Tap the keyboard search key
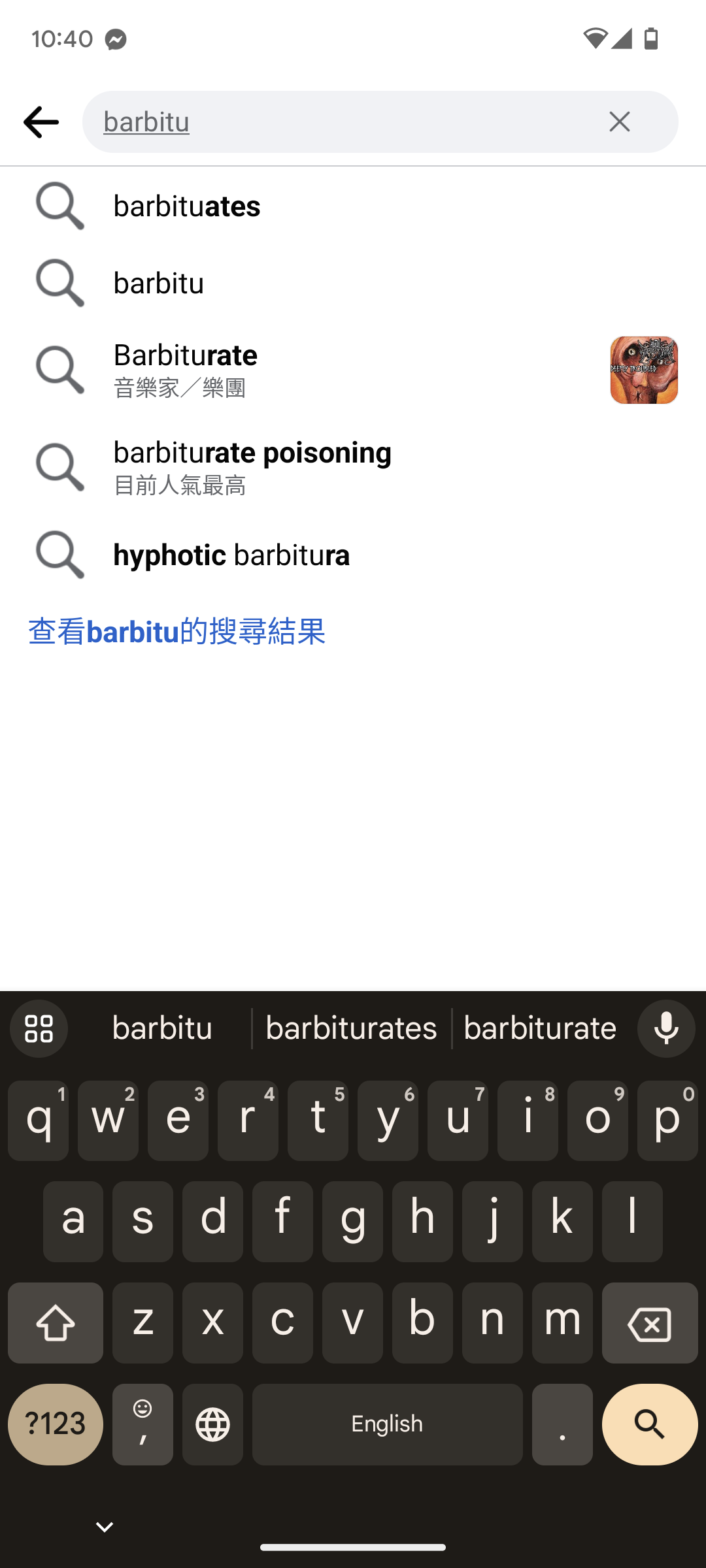 [650, 1424]
